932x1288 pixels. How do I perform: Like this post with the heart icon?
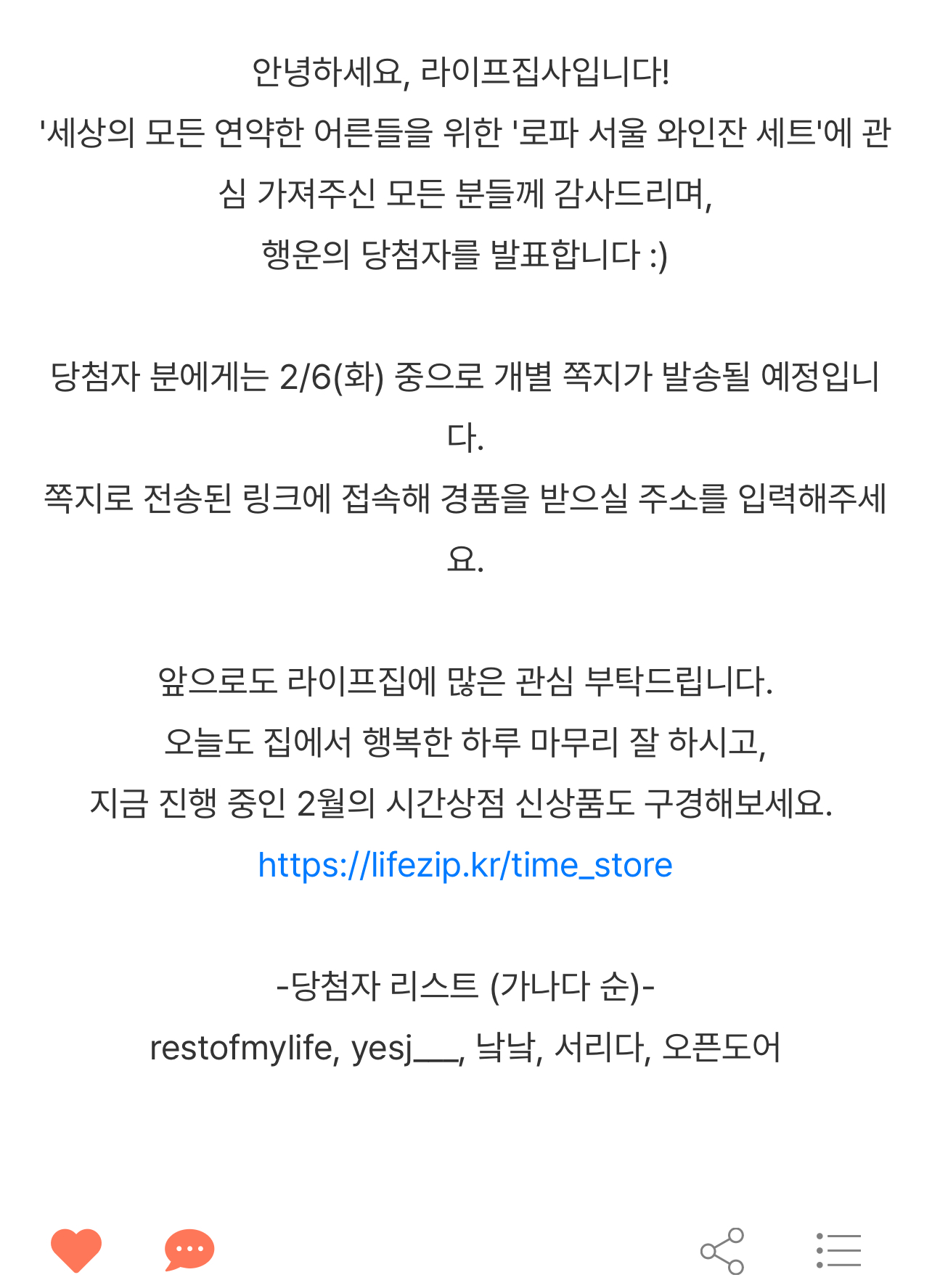tap(76, 1250)
